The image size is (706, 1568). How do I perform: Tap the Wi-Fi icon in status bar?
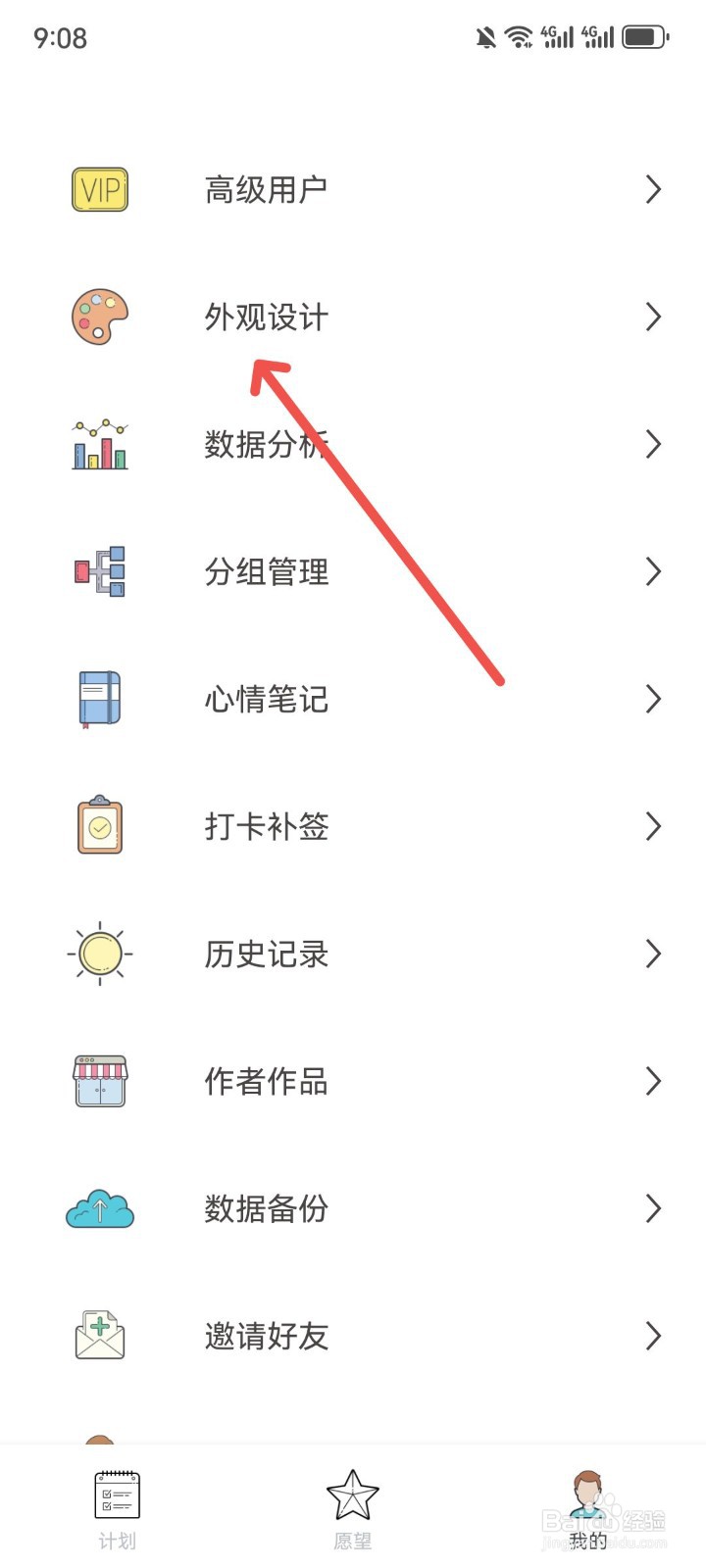pyautogui.click(x=518, y=37)
